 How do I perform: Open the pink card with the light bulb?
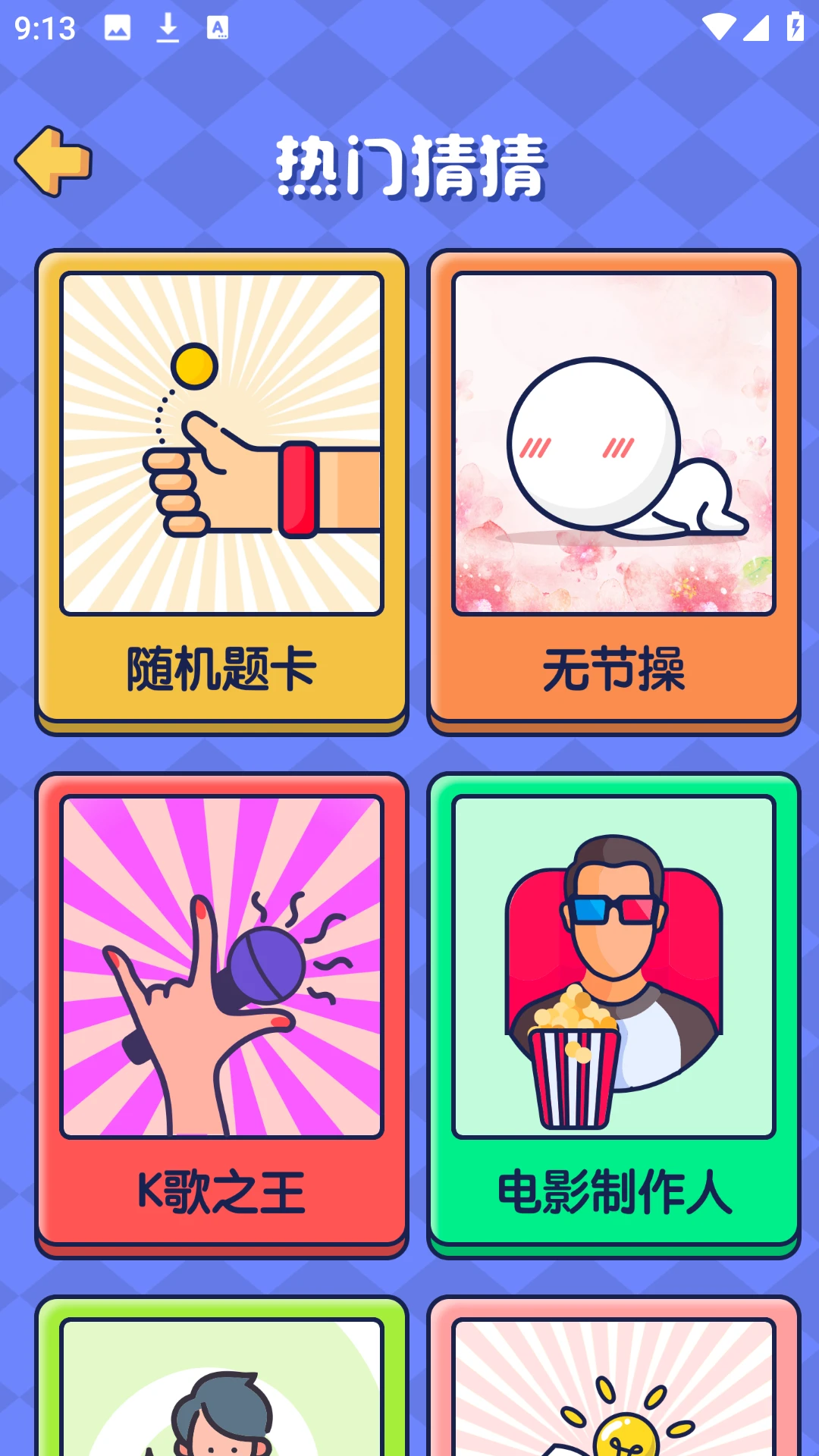(613, 1379)
